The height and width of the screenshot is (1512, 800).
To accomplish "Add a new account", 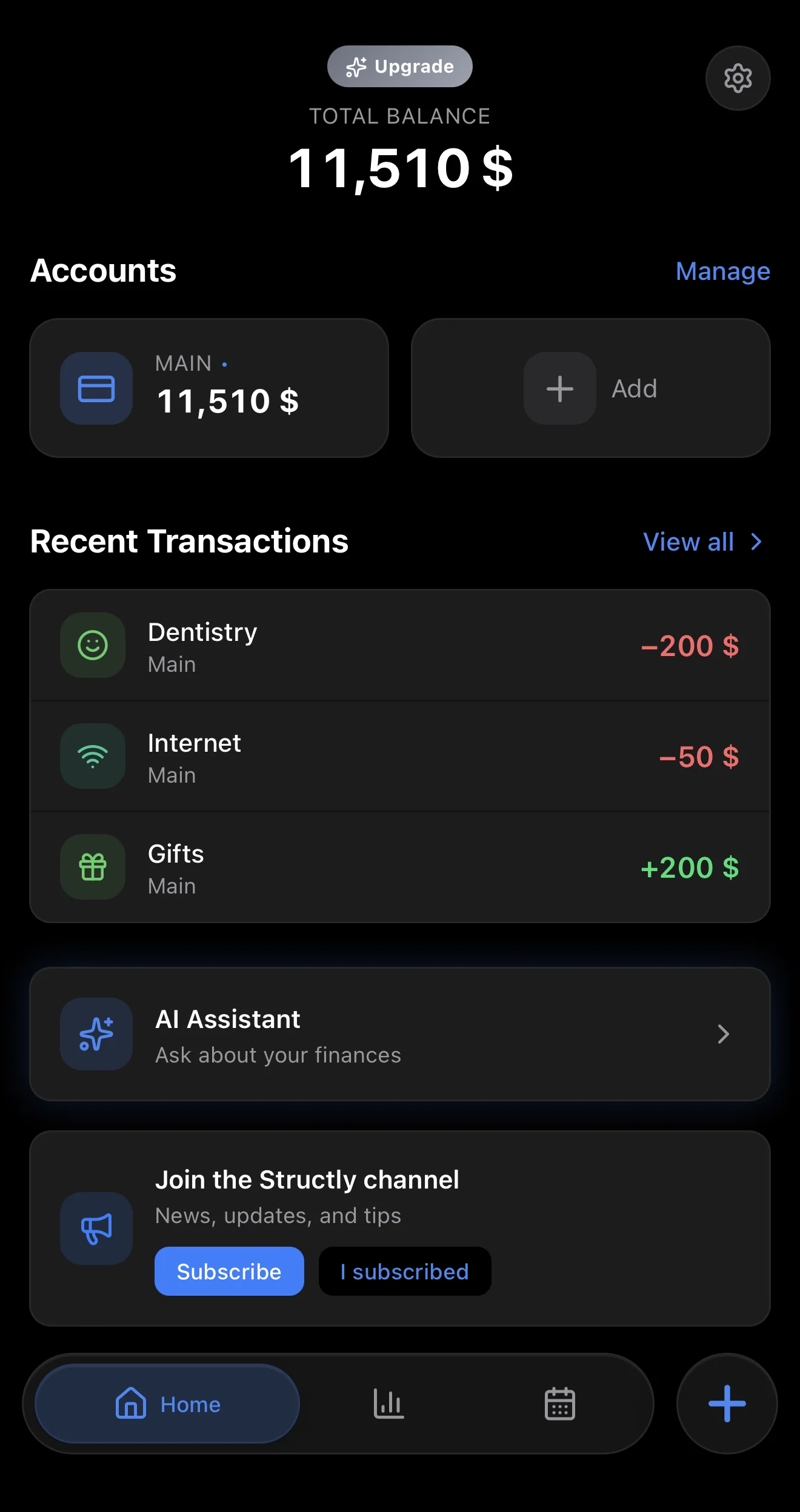I will (591, 388).
